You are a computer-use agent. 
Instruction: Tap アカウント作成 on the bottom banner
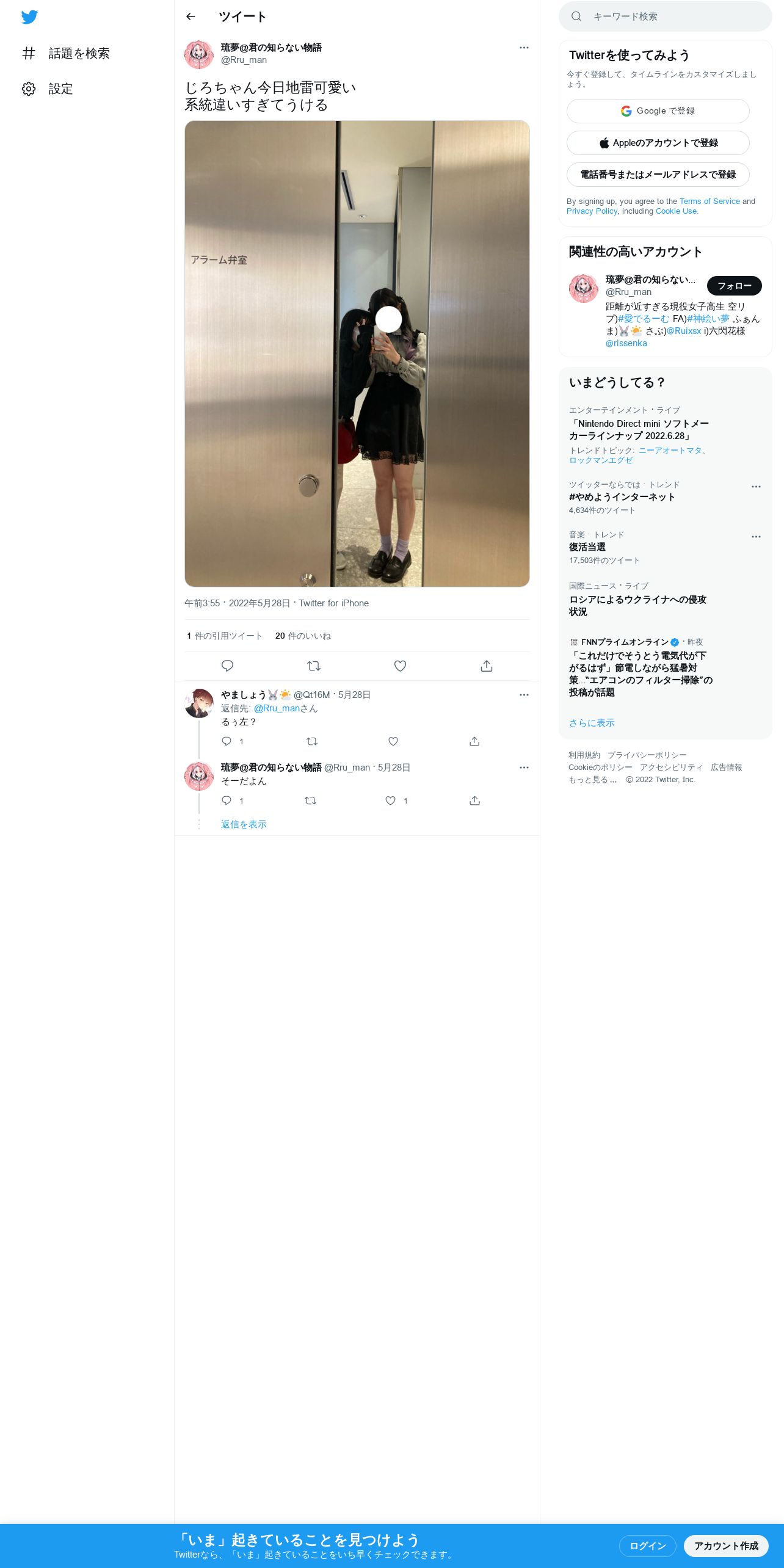pyautogui.click(x=726, y=1546)
